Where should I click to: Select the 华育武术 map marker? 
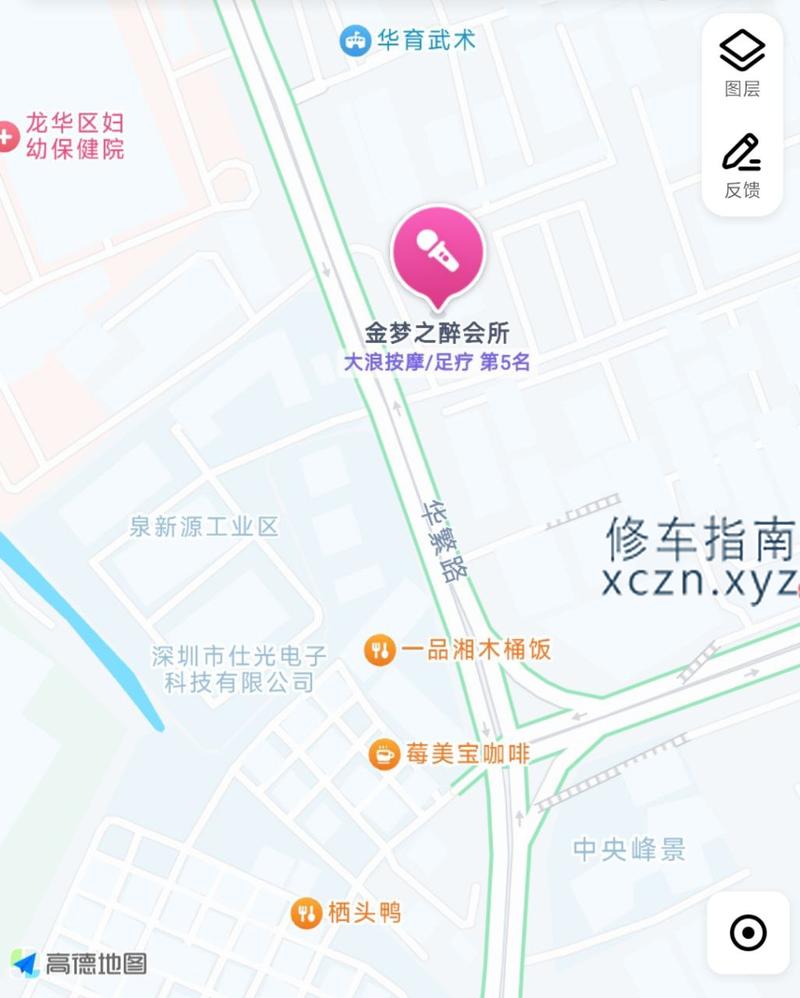355,41
